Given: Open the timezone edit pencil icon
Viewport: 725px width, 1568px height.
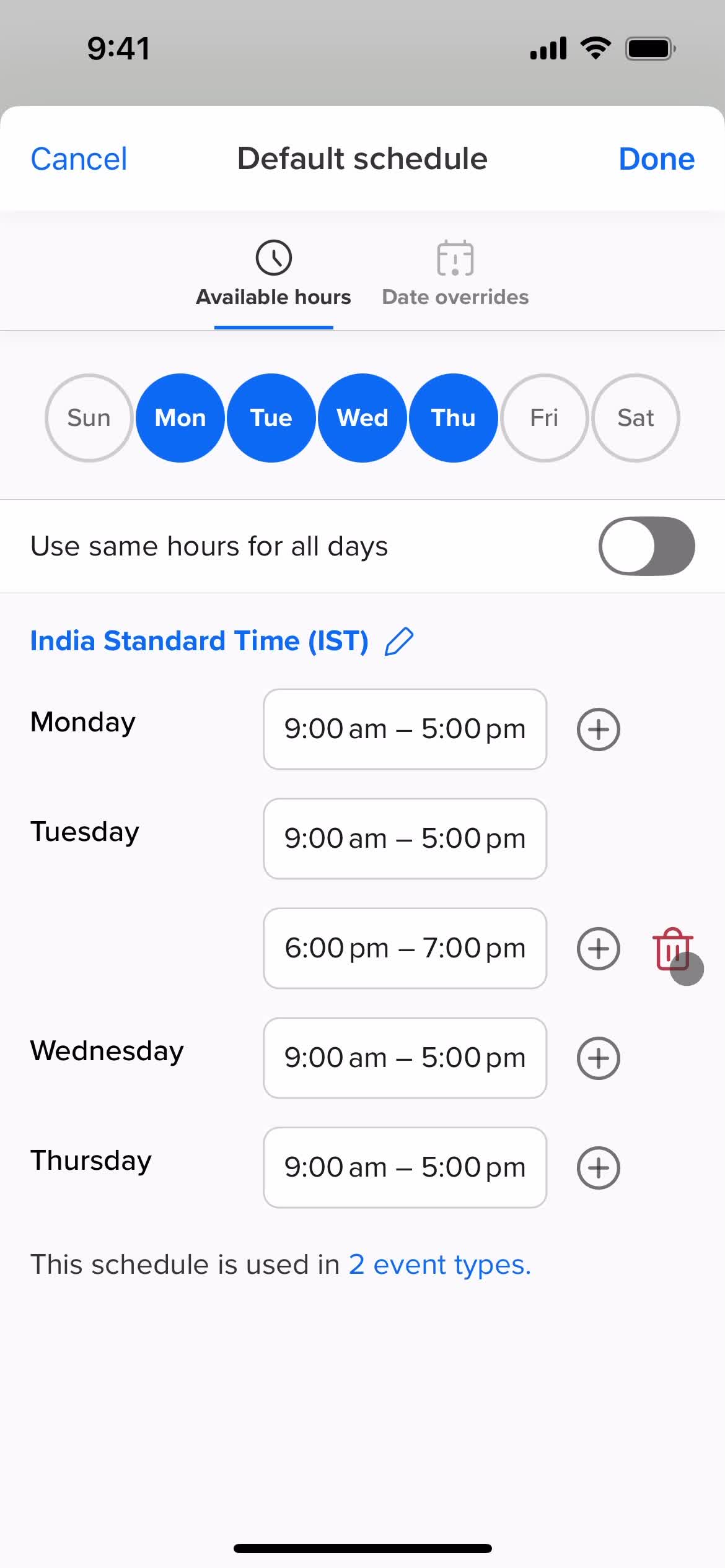Looking at the screenshot, I should [399, 642].
